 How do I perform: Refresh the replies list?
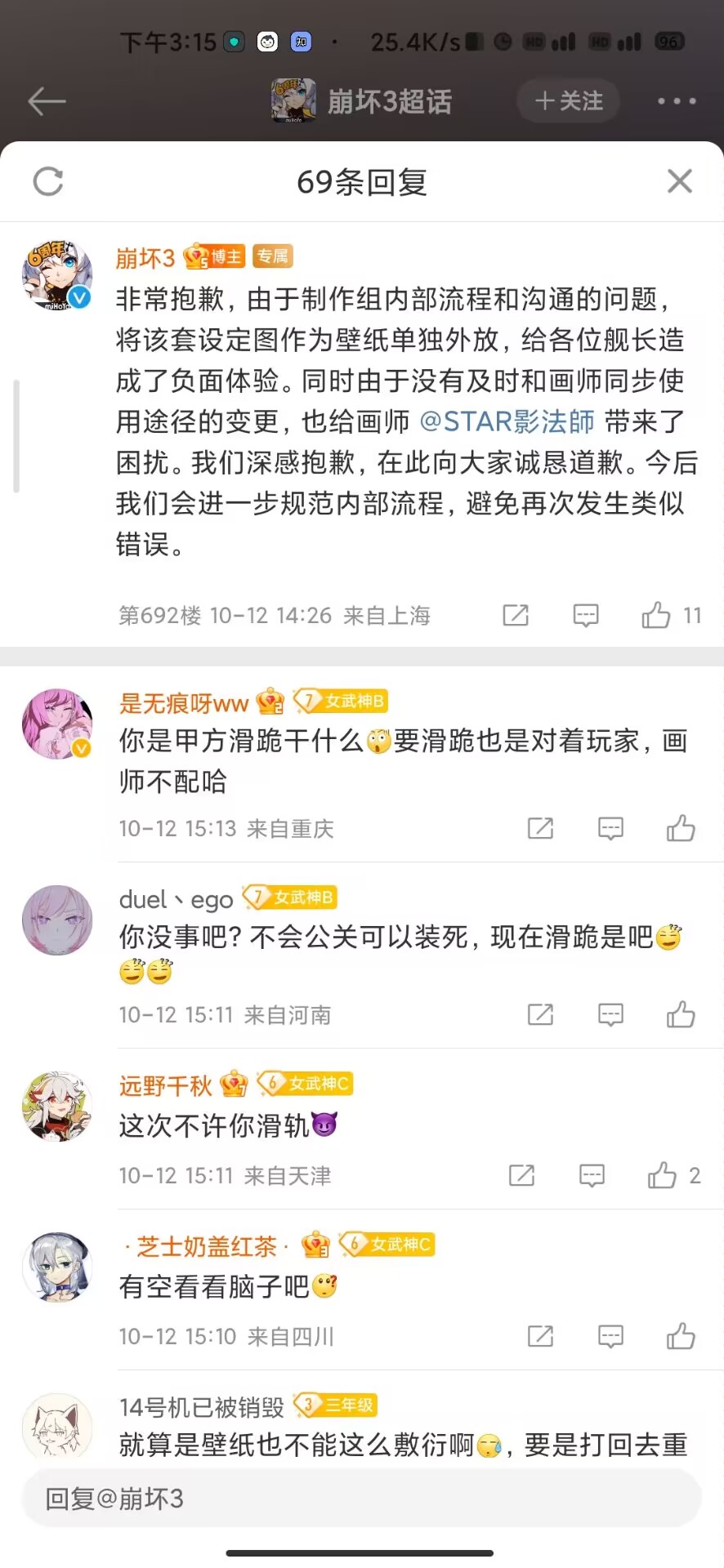[48, 181]
